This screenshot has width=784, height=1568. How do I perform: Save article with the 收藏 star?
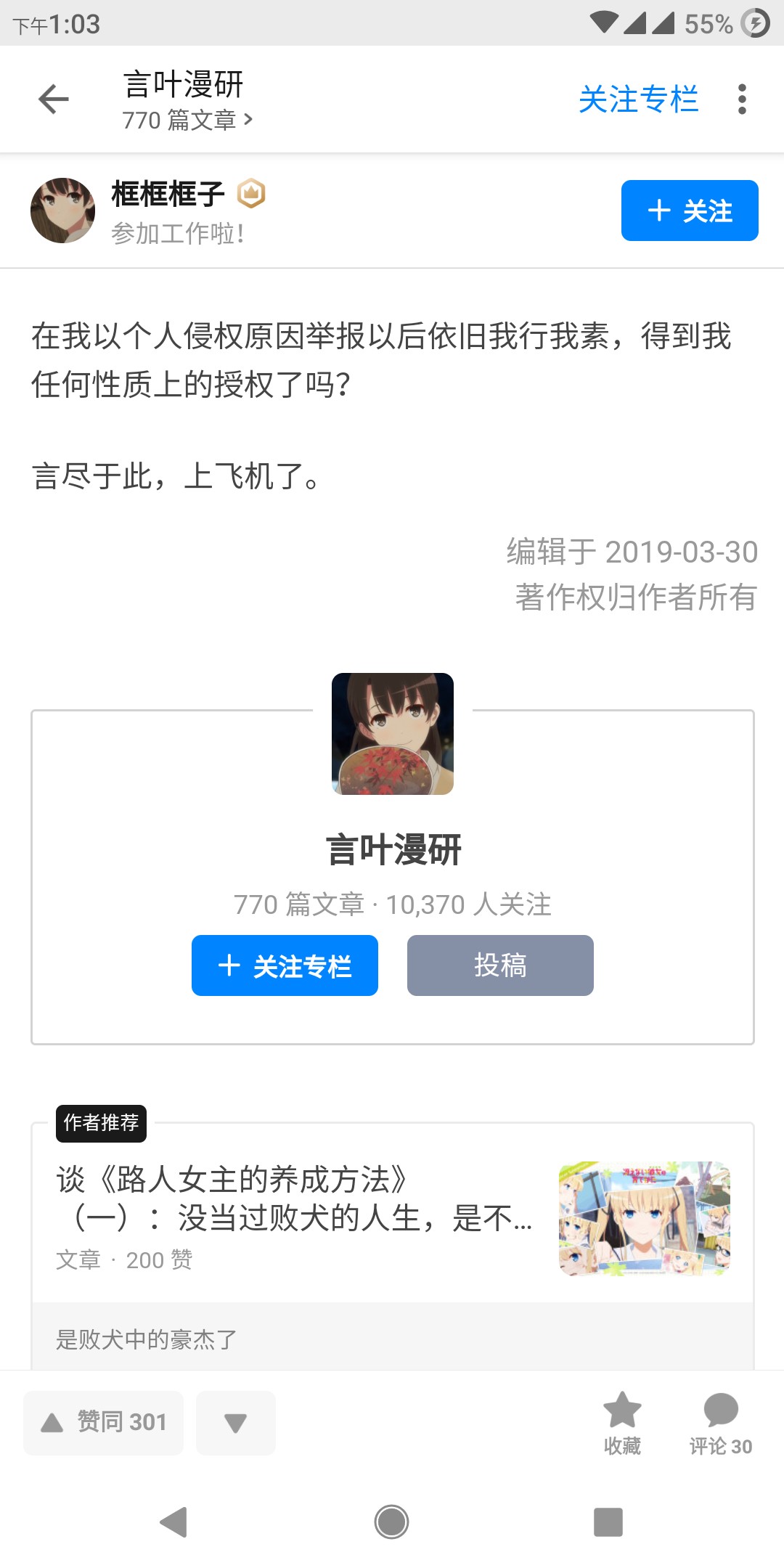point(622,1422)
